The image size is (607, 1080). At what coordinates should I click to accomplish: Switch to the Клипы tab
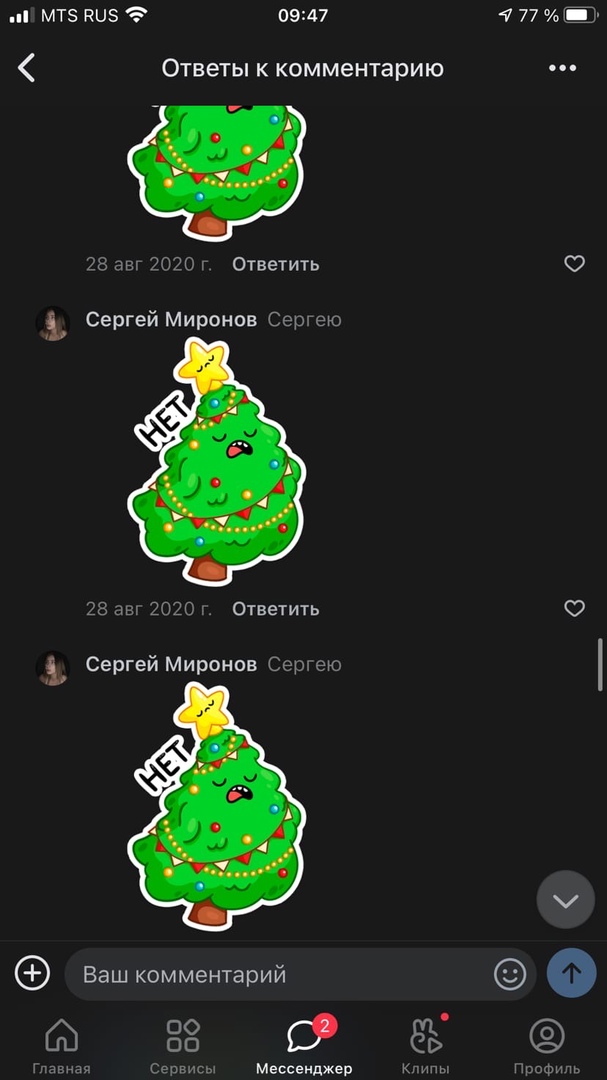pos(426,1046)
